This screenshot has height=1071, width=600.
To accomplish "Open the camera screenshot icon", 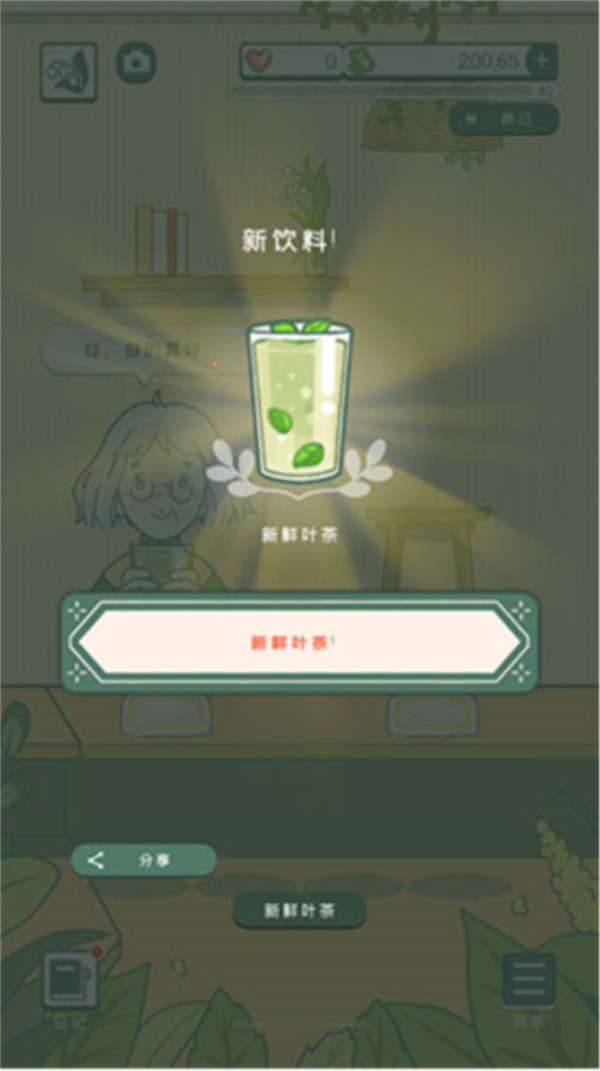I will [135, 62].
